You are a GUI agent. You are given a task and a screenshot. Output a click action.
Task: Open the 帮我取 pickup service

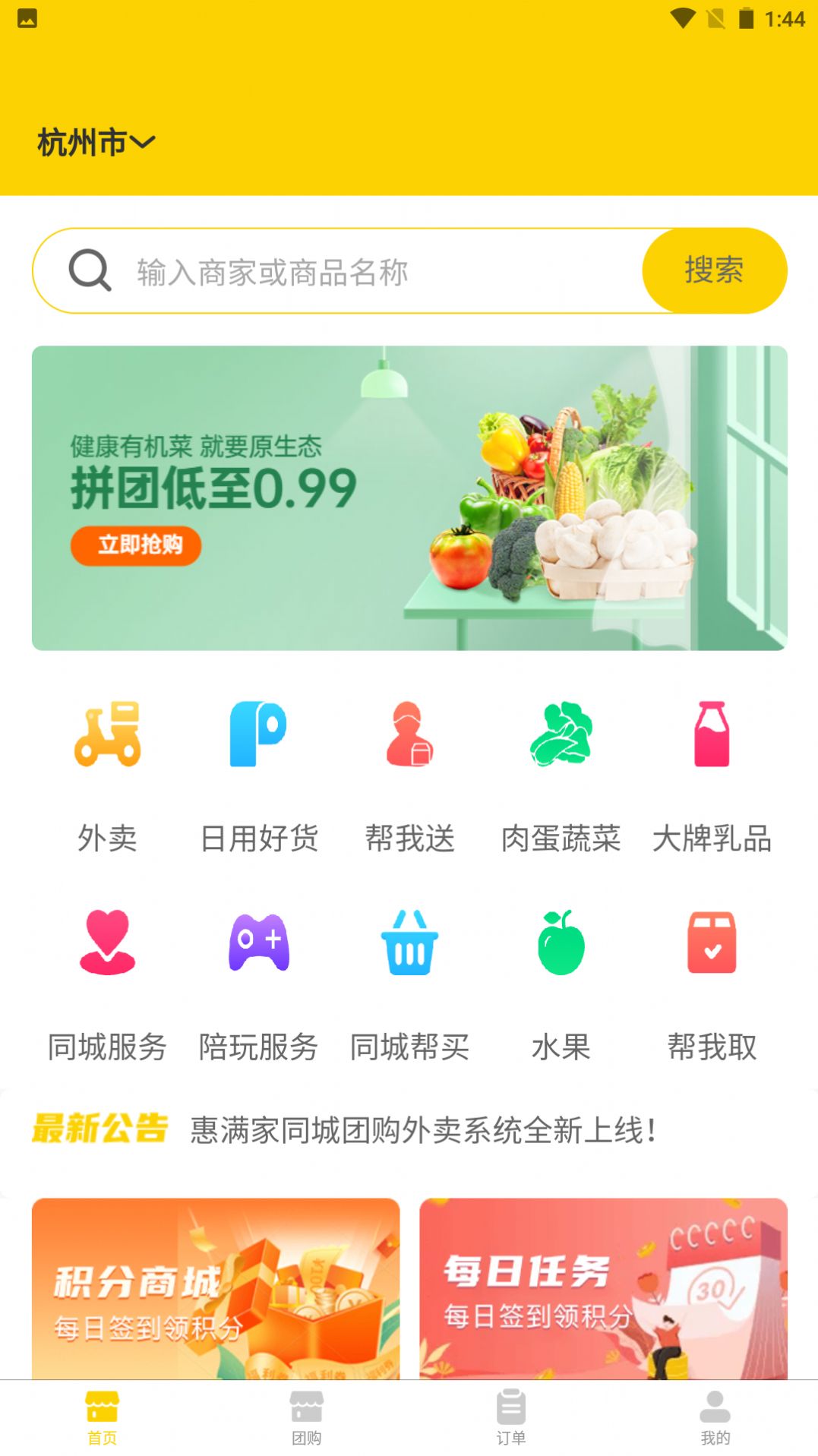712,982
